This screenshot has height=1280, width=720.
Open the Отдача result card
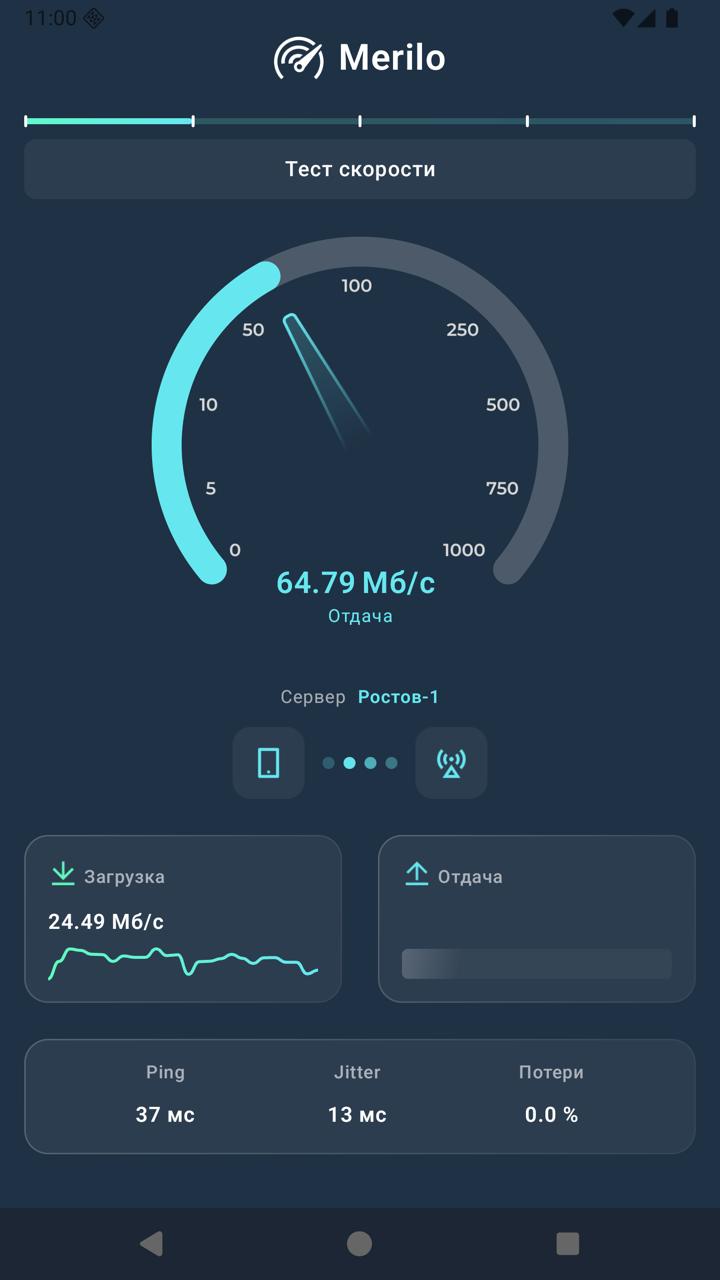536,918
